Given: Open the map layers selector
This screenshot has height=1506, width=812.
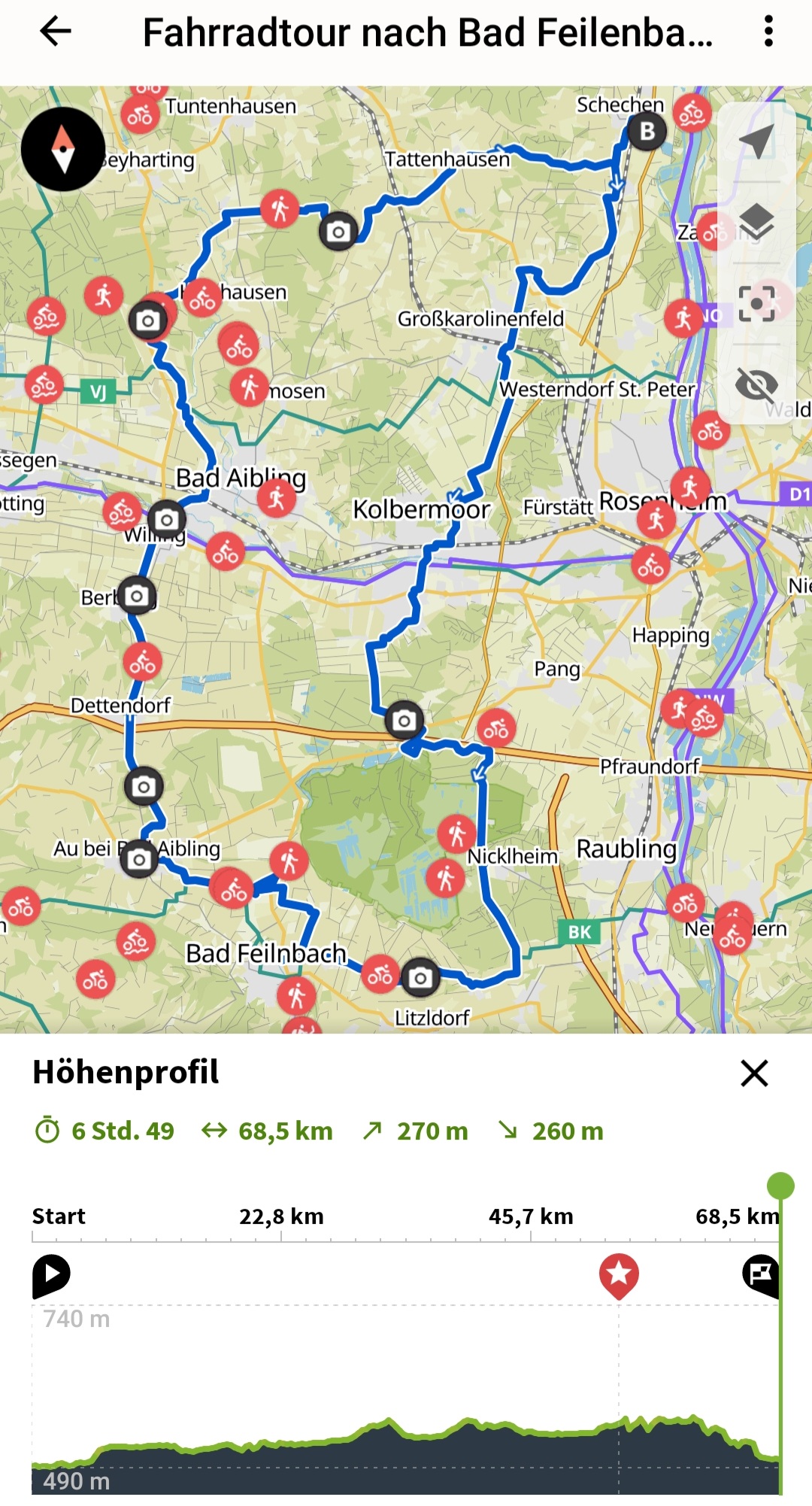Looking at the screenshot, I should pyautogui.click(x=756, y=221).
